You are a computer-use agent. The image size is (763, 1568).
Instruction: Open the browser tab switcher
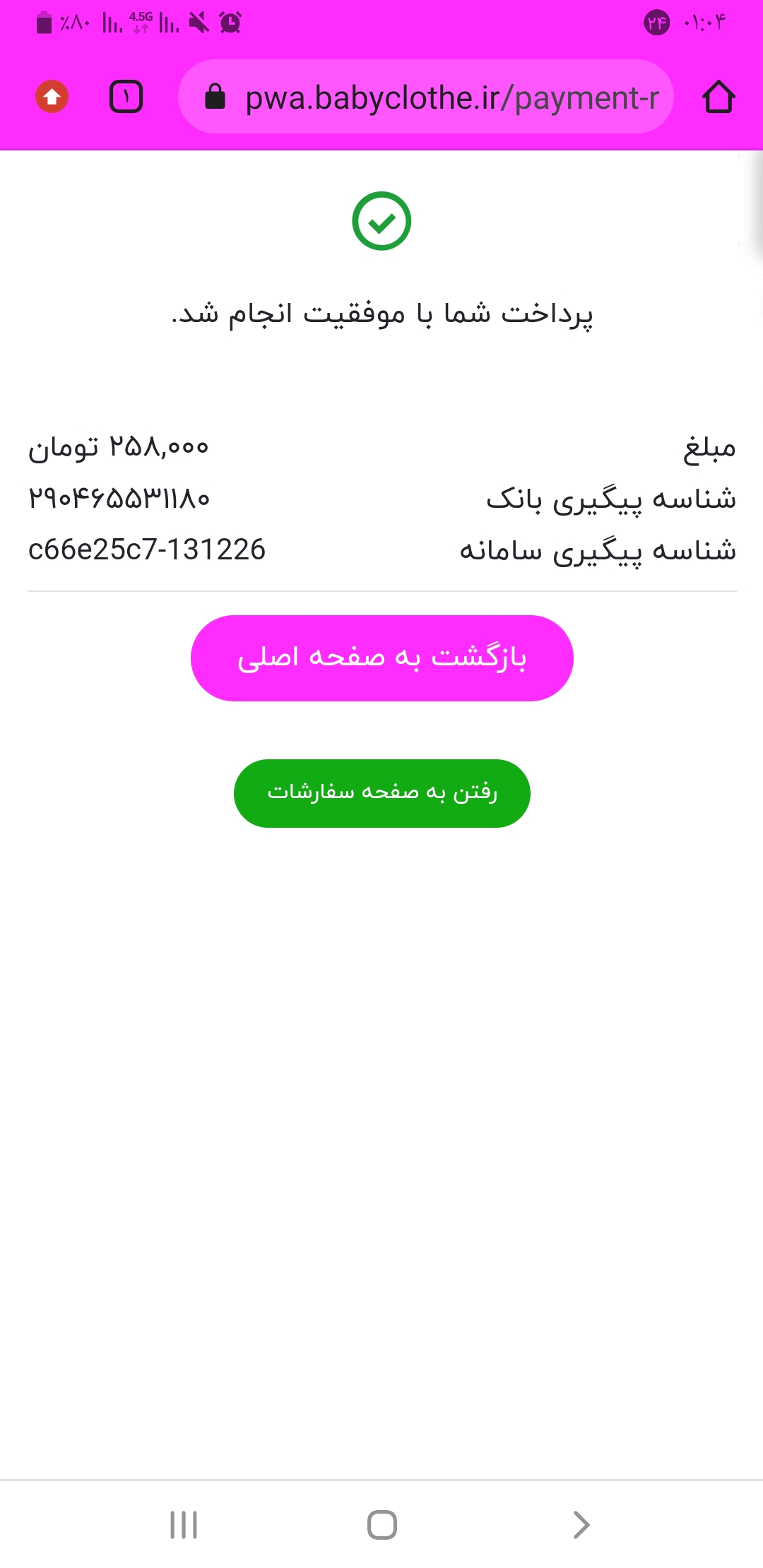point(126,97)
